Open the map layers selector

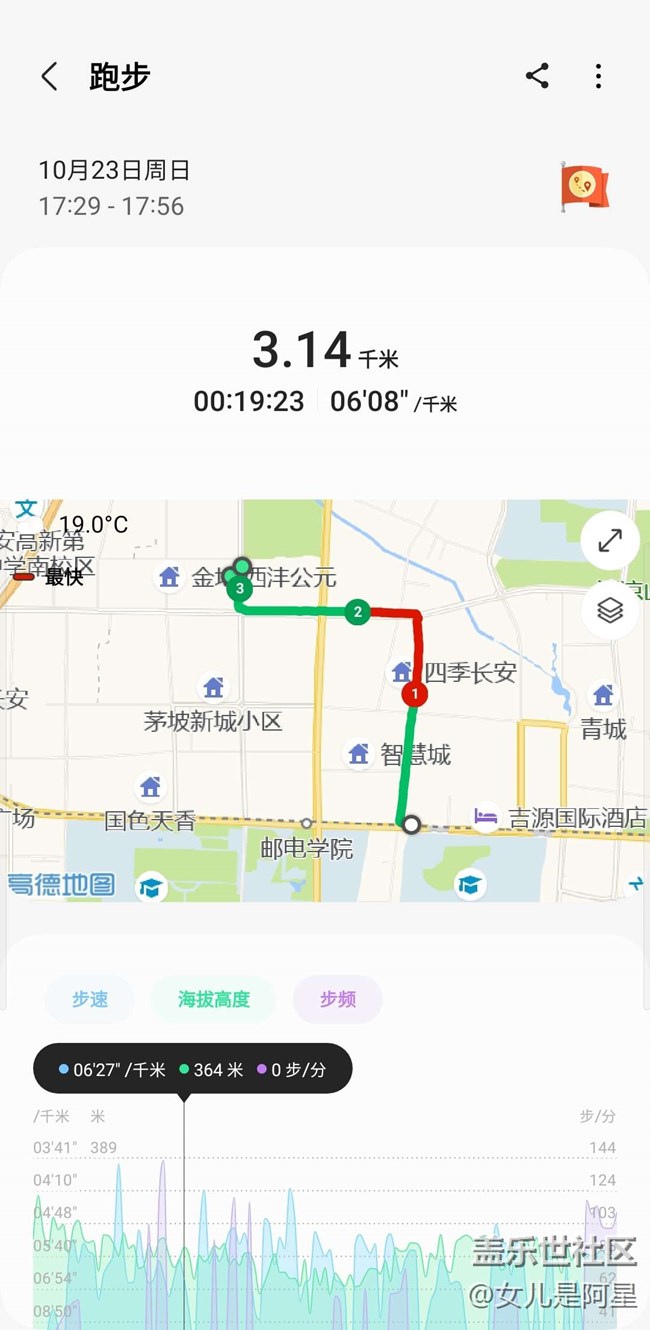610,610
